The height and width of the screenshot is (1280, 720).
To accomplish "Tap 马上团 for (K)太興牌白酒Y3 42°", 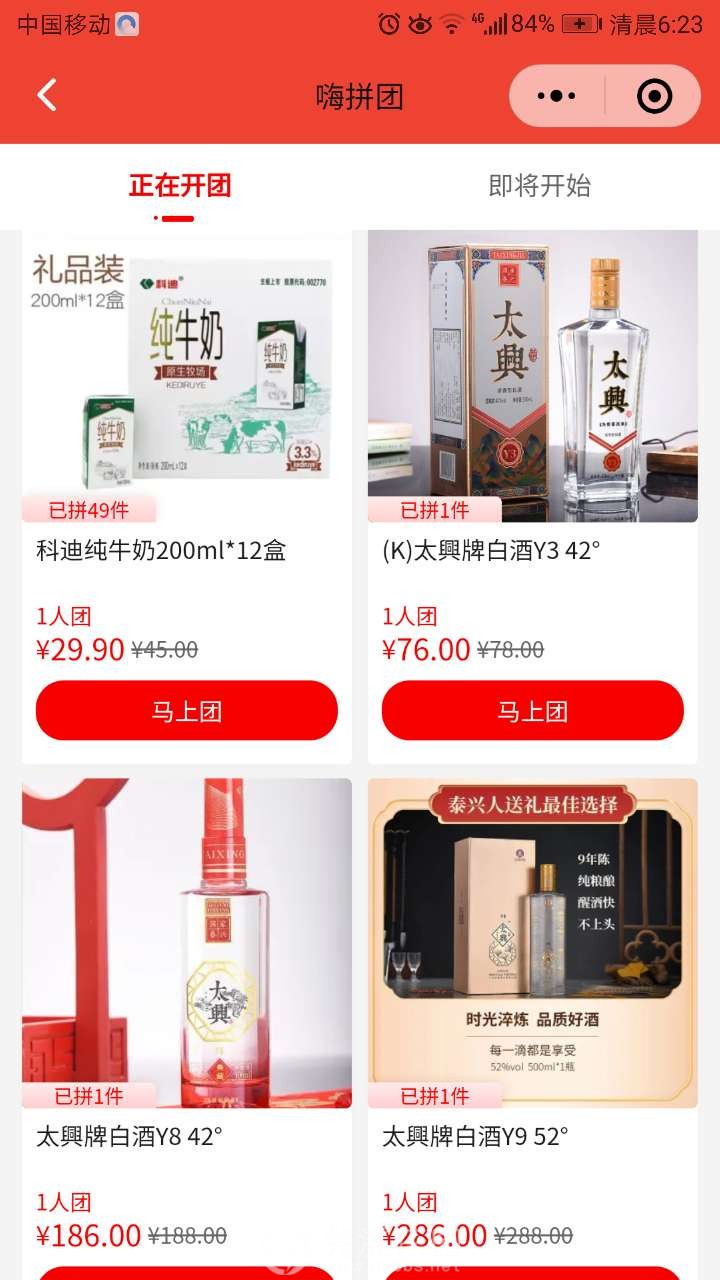I will click(x=532, y=711).
